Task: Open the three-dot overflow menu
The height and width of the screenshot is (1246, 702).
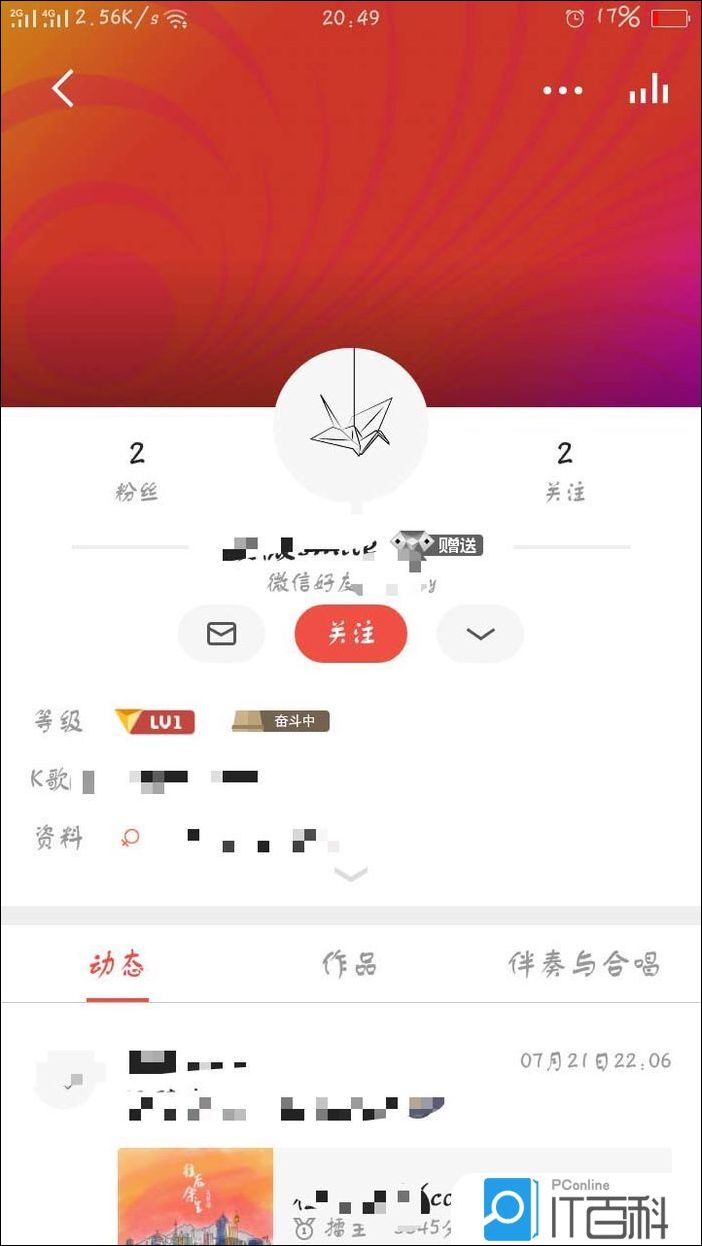Action: pyautogui.click(x=562, y=90)
